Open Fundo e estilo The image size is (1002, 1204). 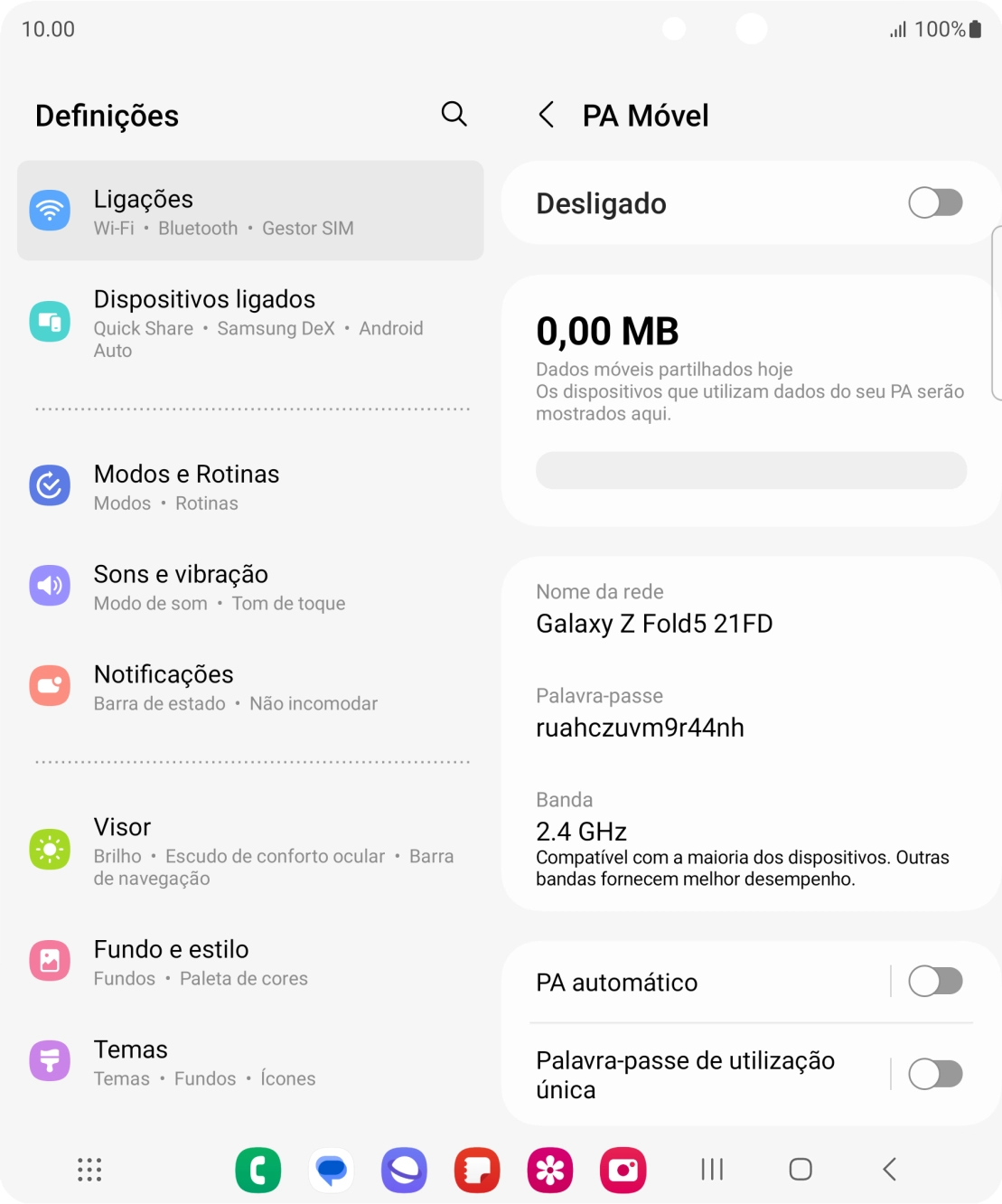250,962
